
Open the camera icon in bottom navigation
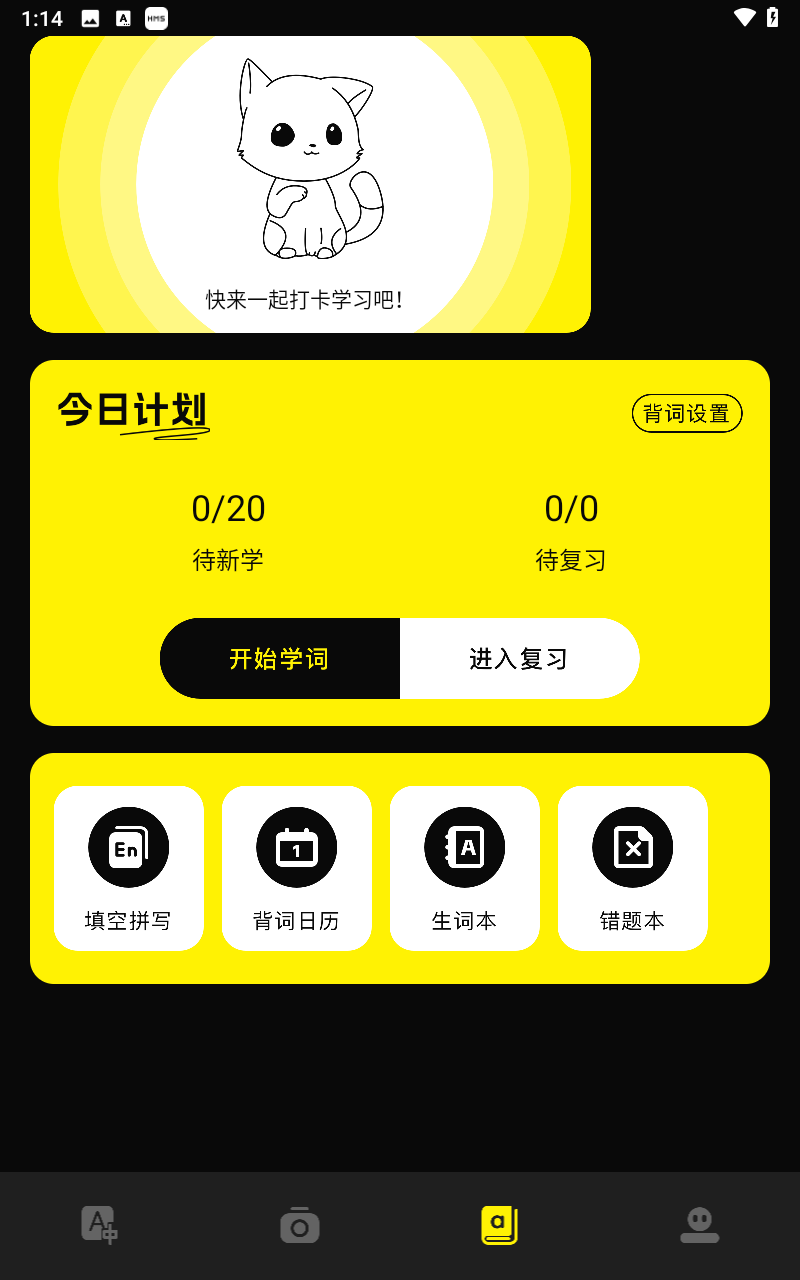(x=299, y=1223)
